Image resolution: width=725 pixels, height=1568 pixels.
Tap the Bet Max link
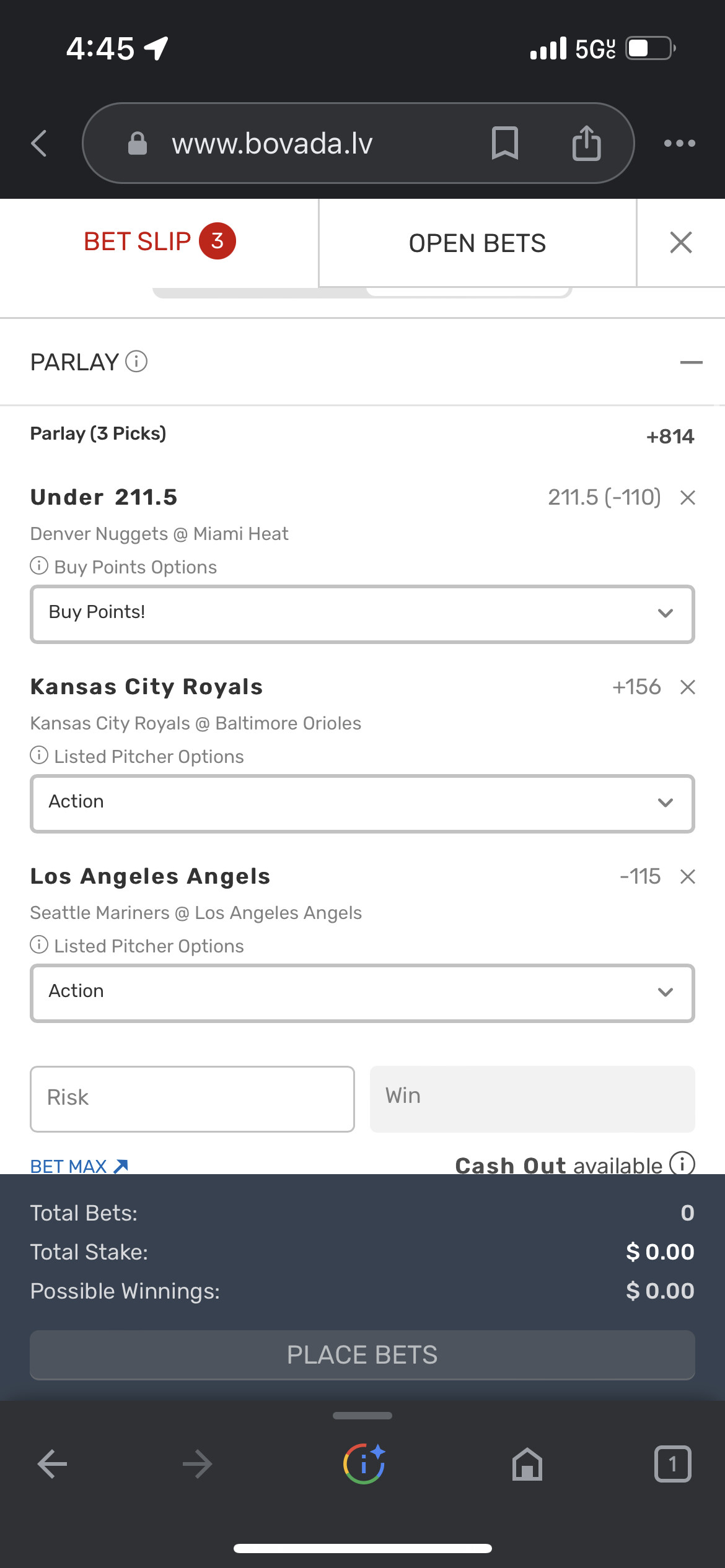pyautogui.click(x=79, y=1166)
